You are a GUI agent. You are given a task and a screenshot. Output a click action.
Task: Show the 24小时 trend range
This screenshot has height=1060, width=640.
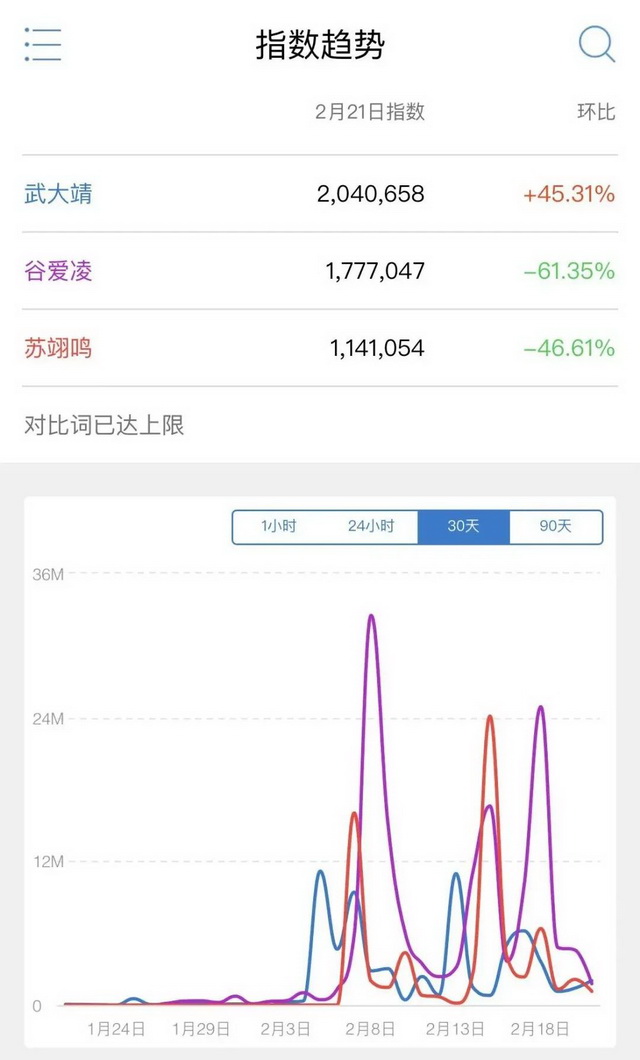click(371, 527)
